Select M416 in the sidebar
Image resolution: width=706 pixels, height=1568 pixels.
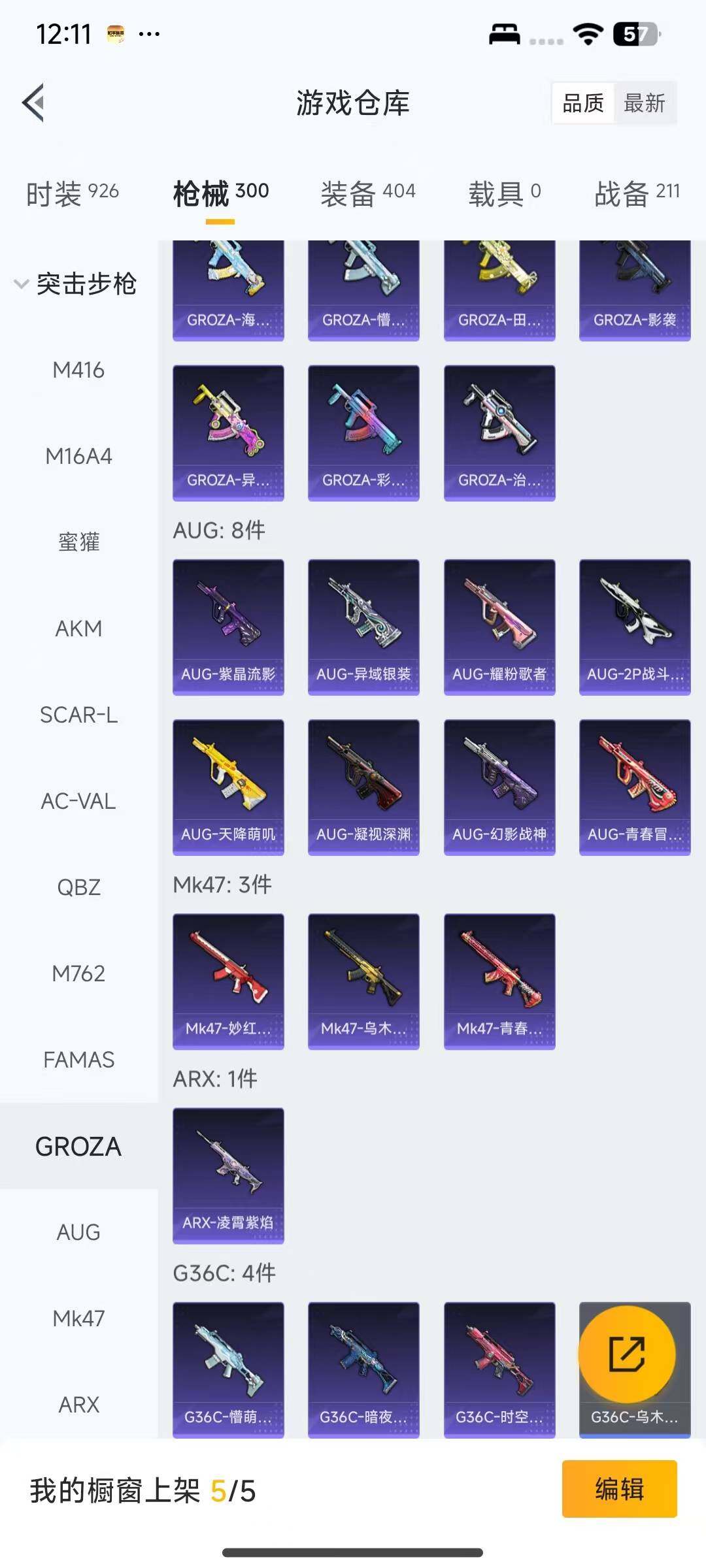[x=78, y=370]
